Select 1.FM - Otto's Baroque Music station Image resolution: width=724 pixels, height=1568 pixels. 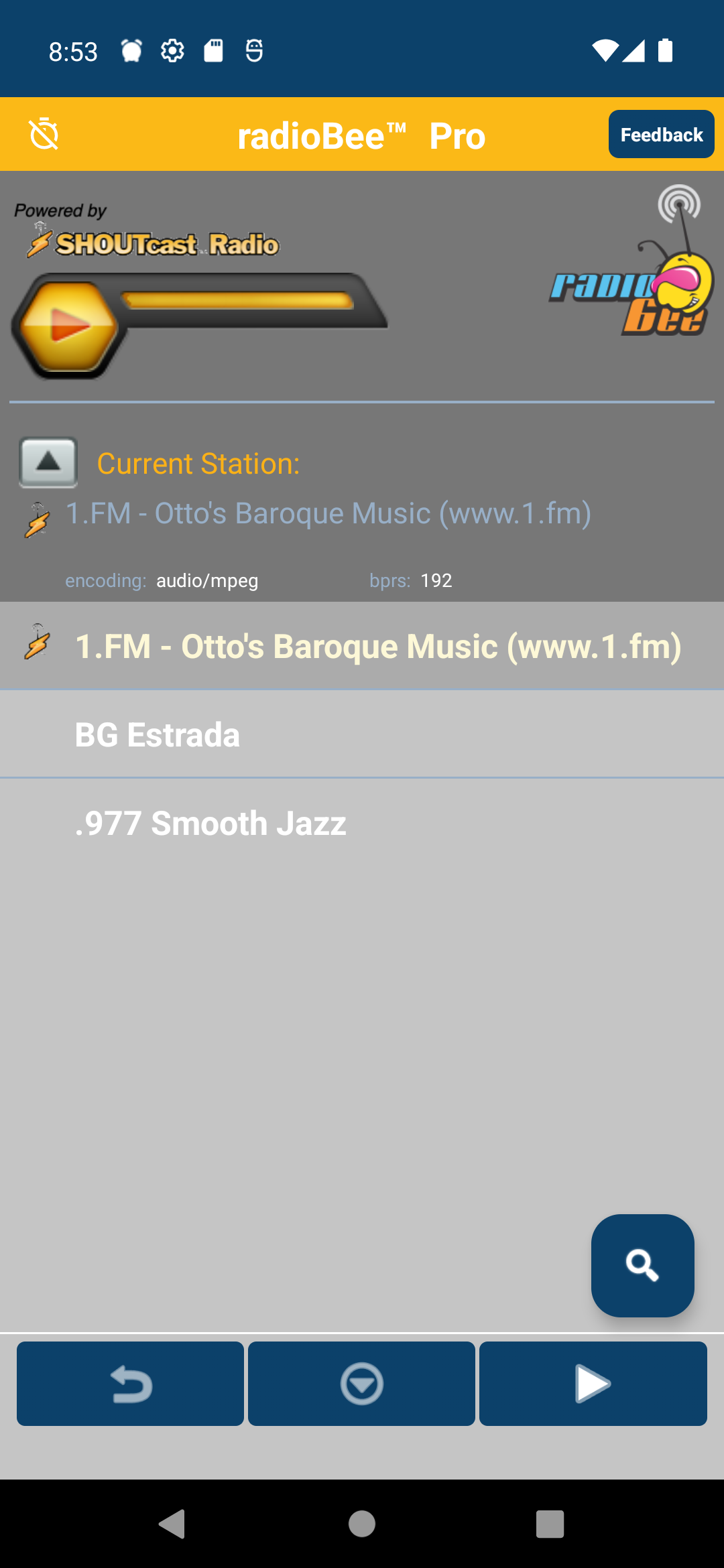point(377,647)
